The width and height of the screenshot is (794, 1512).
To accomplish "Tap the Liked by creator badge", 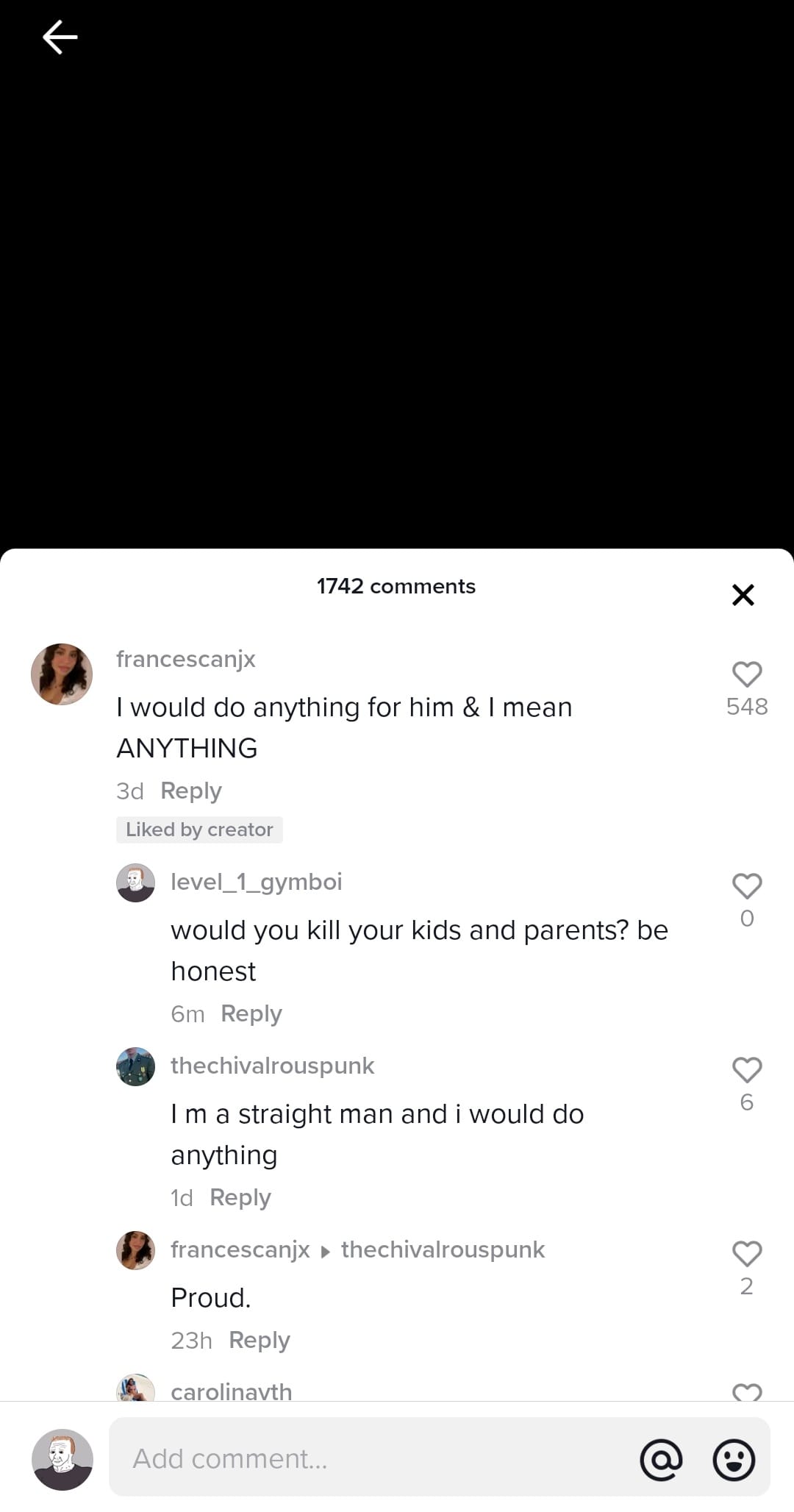I will click(199, 830).
